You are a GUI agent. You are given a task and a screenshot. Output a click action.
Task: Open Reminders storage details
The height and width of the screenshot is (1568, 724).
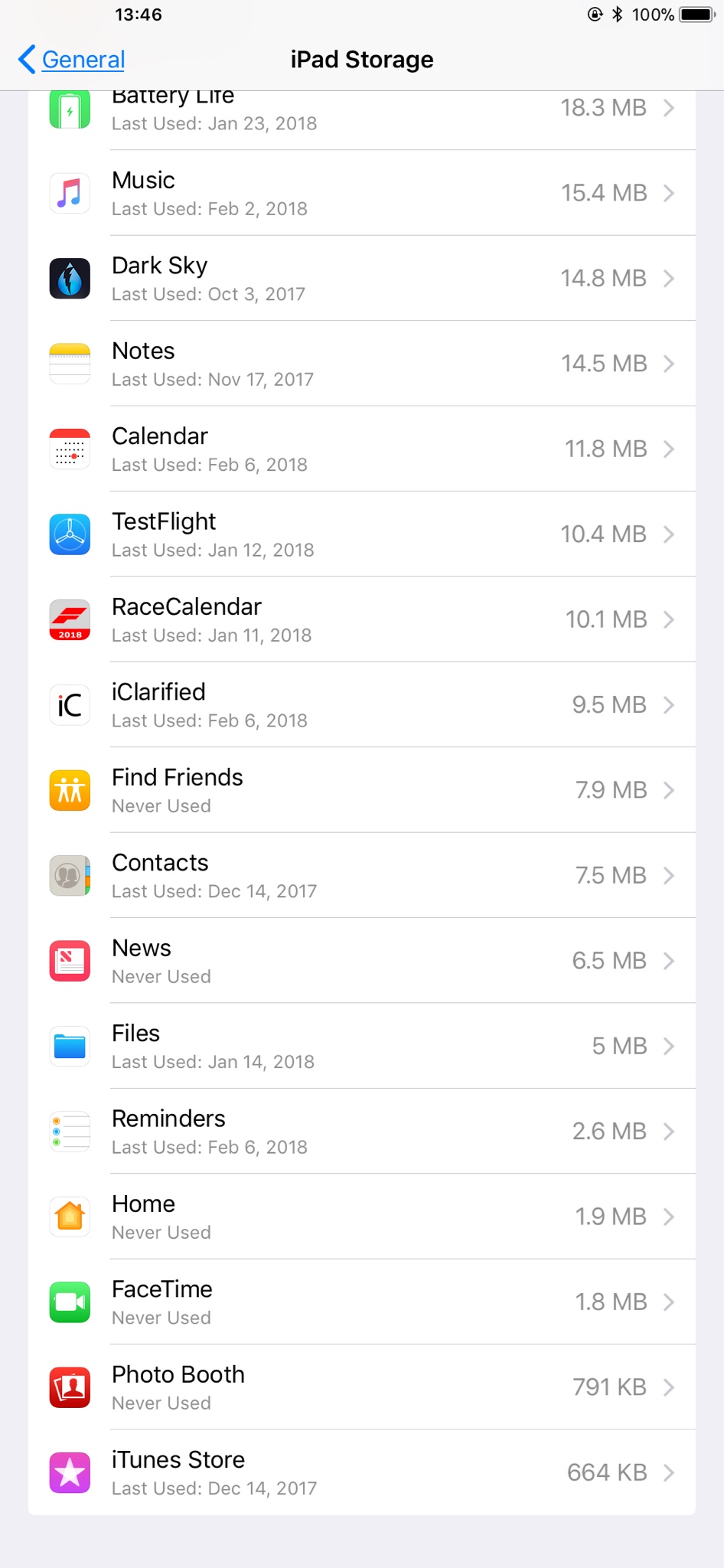click(x=362, y=1132)
